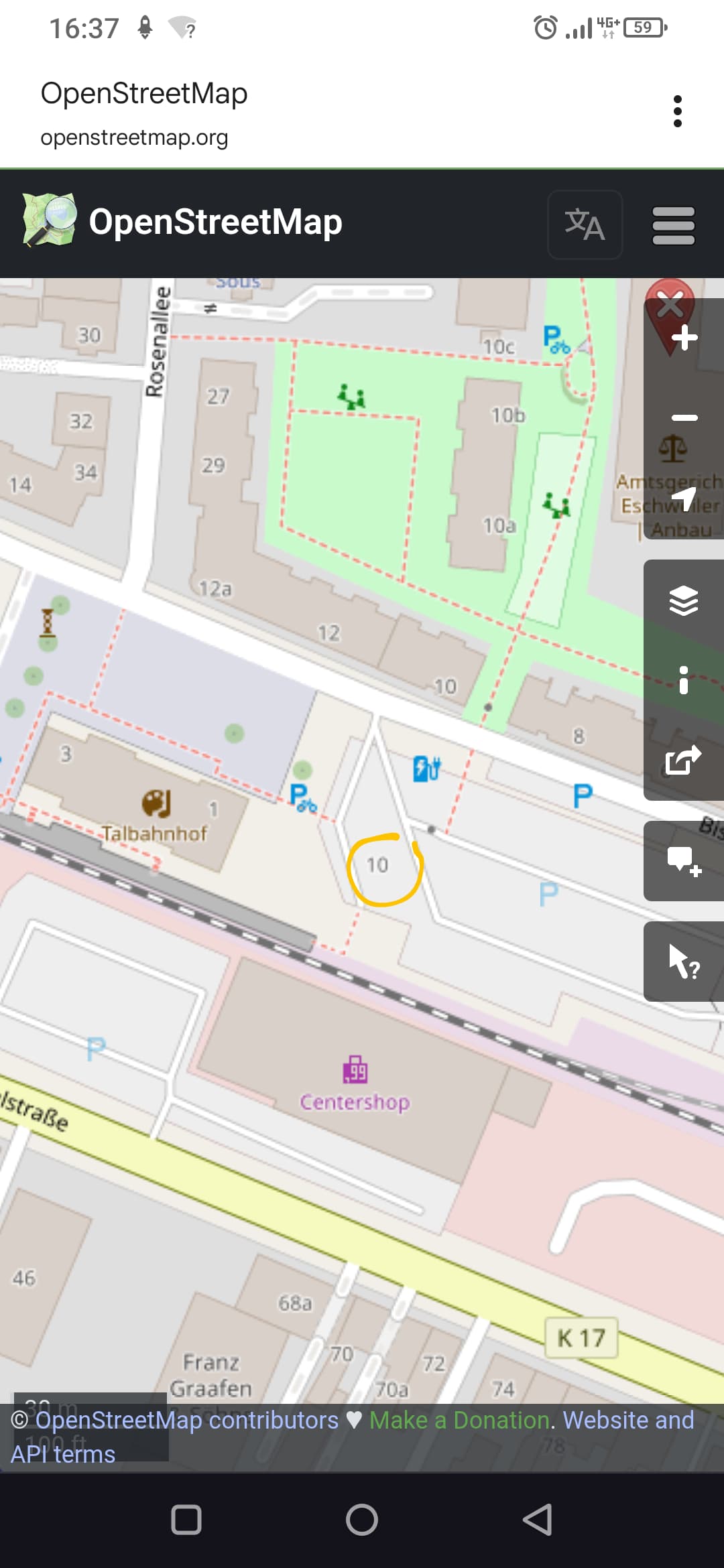Screen dimensions: 724x1568
Task: Go back using system navigation
Action: tap(538, 1520)
